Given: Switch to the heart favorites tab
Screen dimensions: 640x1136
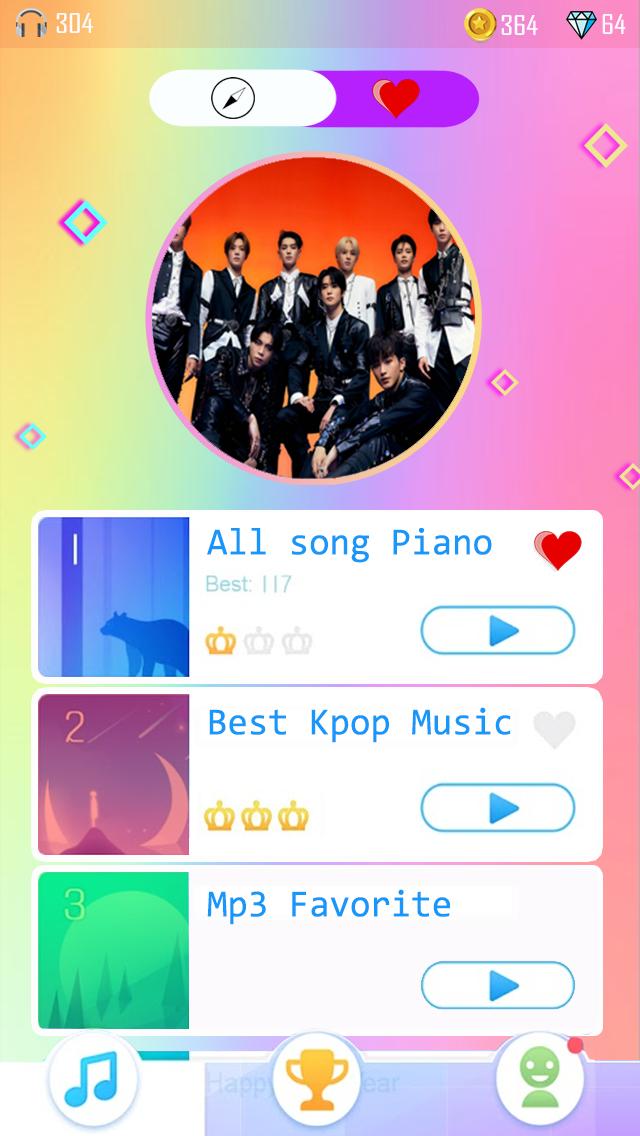Looking at the screenshot, I should click(396, 99).
